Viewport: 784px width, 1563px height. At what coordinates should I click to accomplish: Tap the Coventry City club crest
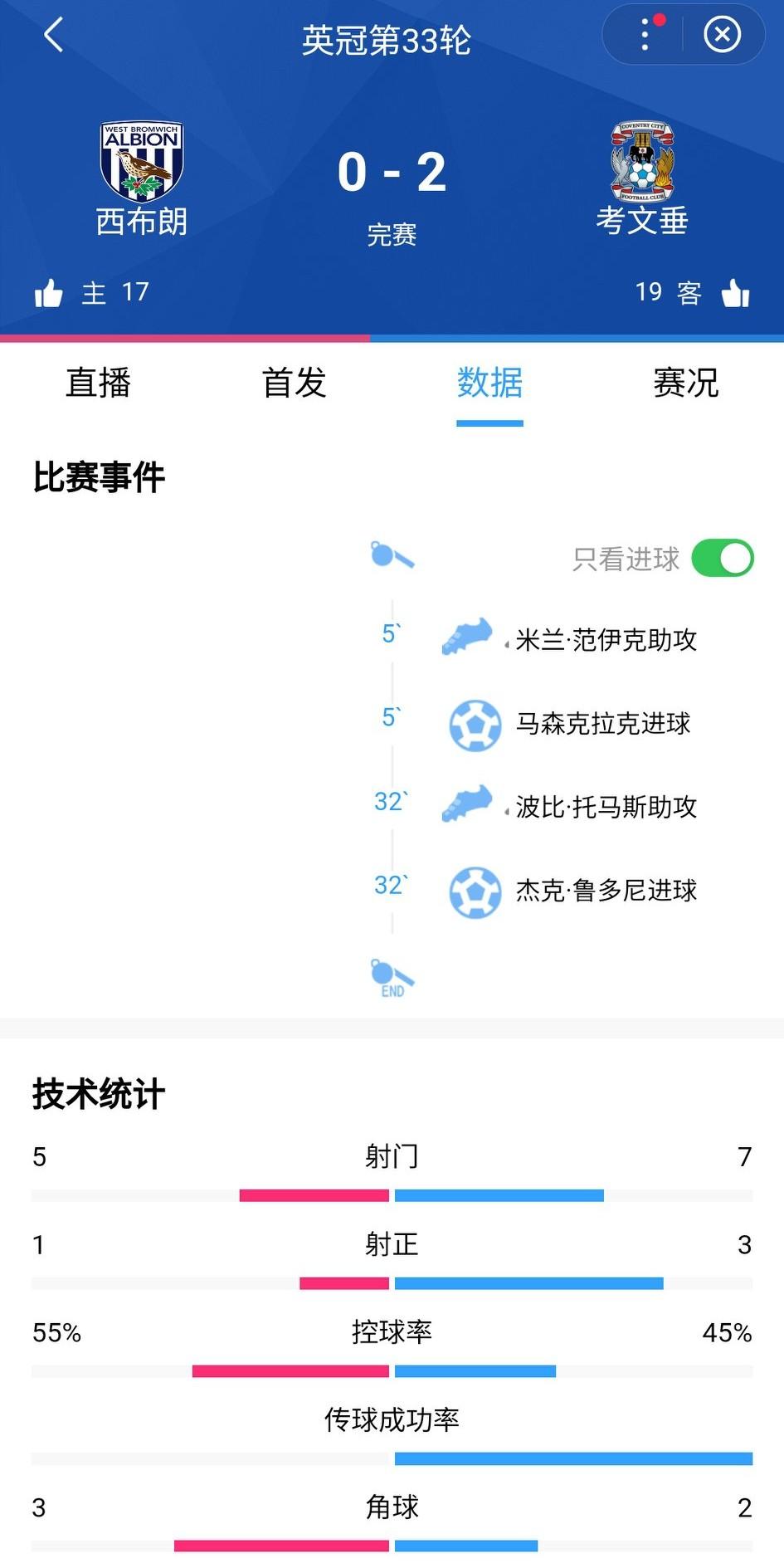coord(640,159)
